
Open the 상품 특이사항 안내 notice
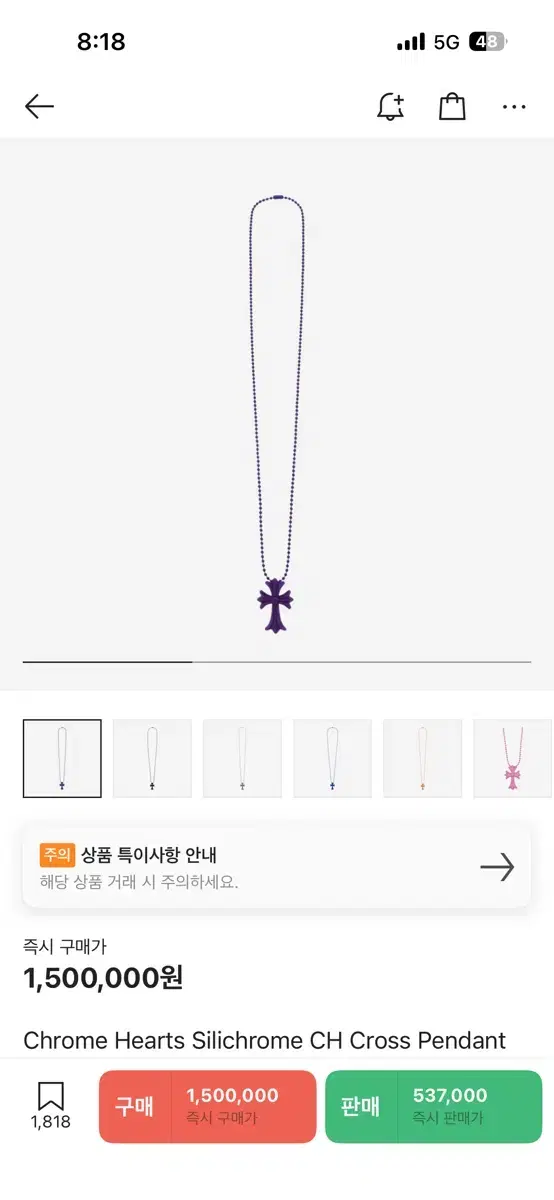277,866
